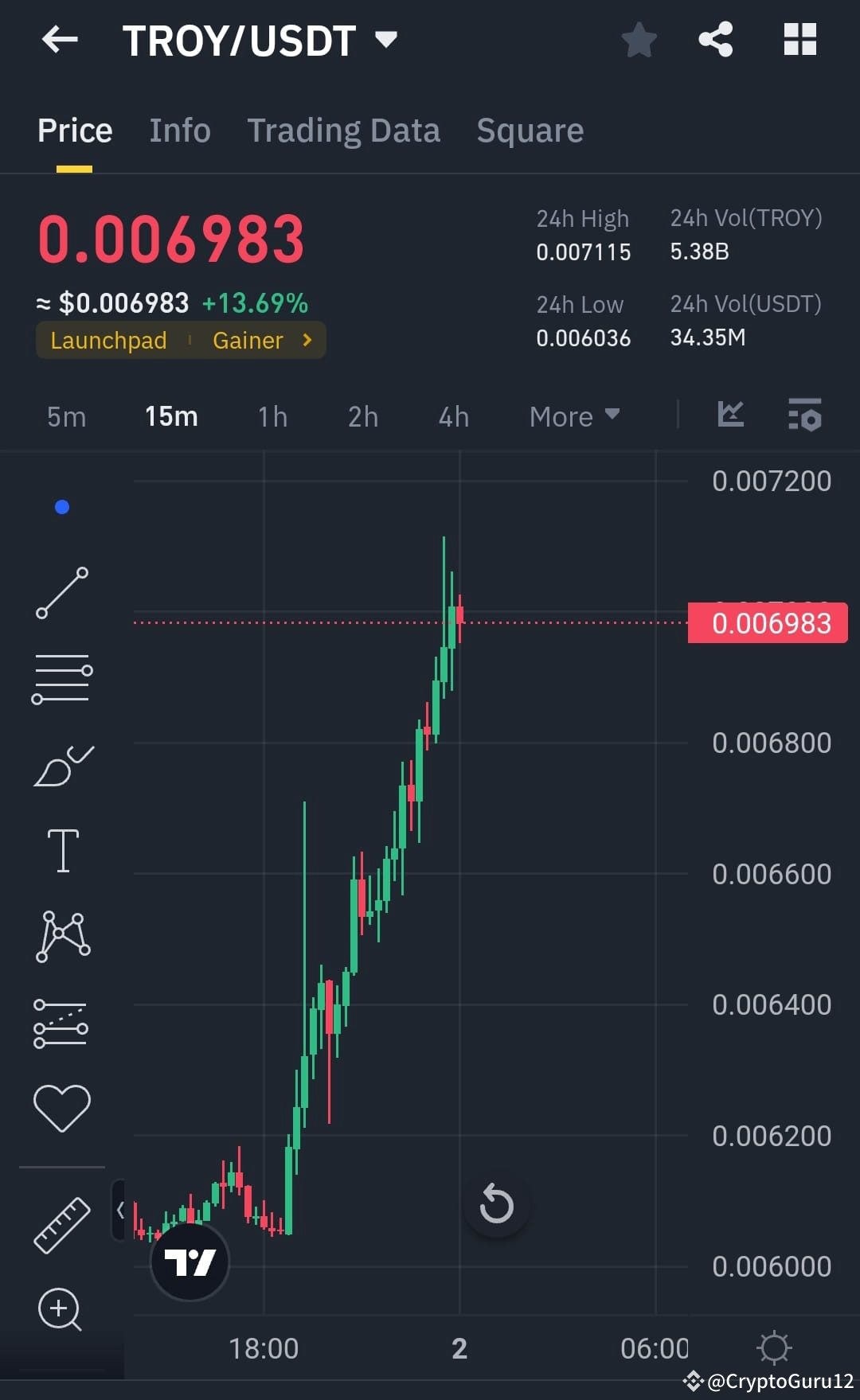Toggle favorite star for TROY/USDT
The image size is (860, 1400).
tap(639, 40)
